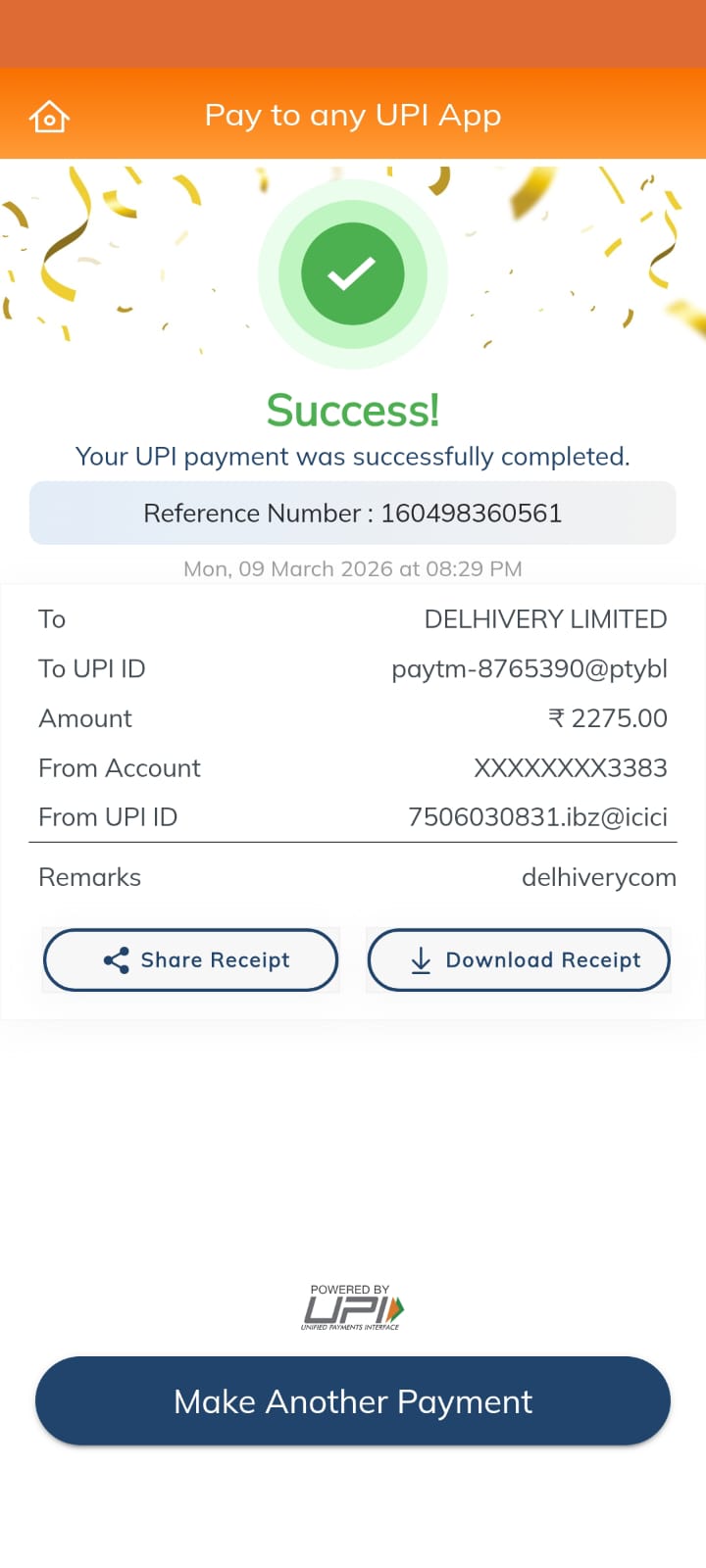Screen dimensions: 706x1568
Task: Go to home via the house icon
Action: [49, 117]
